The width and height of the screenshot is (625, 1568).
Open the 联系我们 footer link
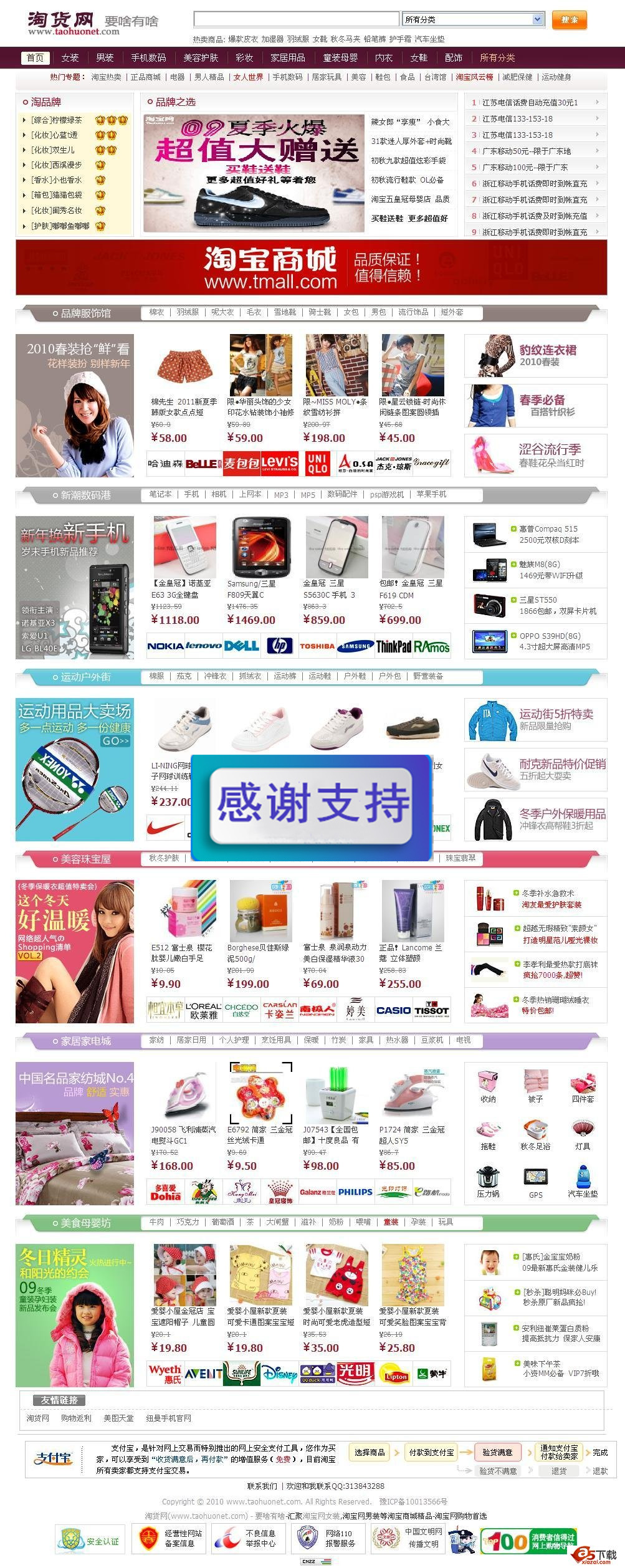[262, 1486]
